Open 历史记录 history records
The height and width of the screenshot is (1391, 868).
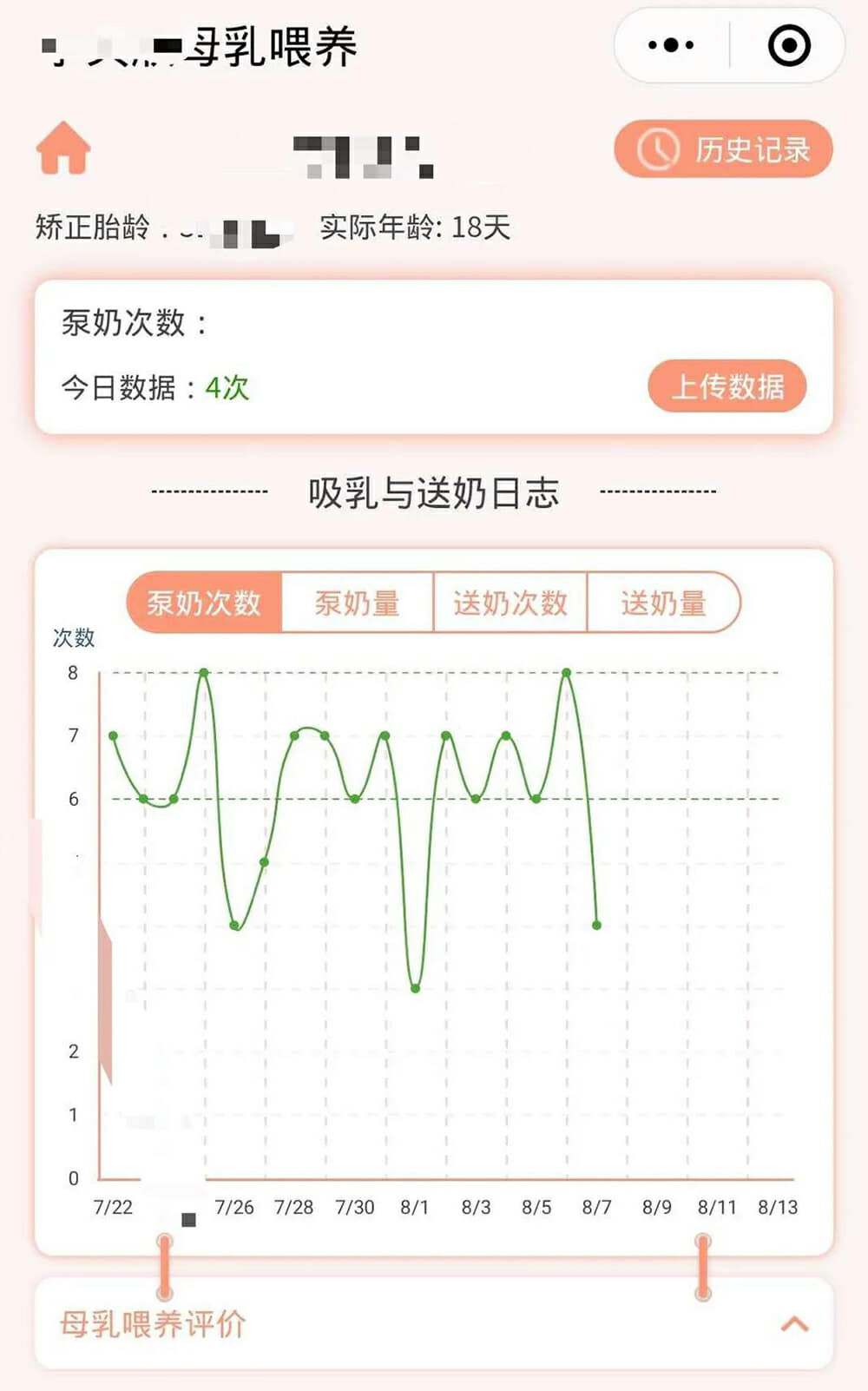point(723,149)
